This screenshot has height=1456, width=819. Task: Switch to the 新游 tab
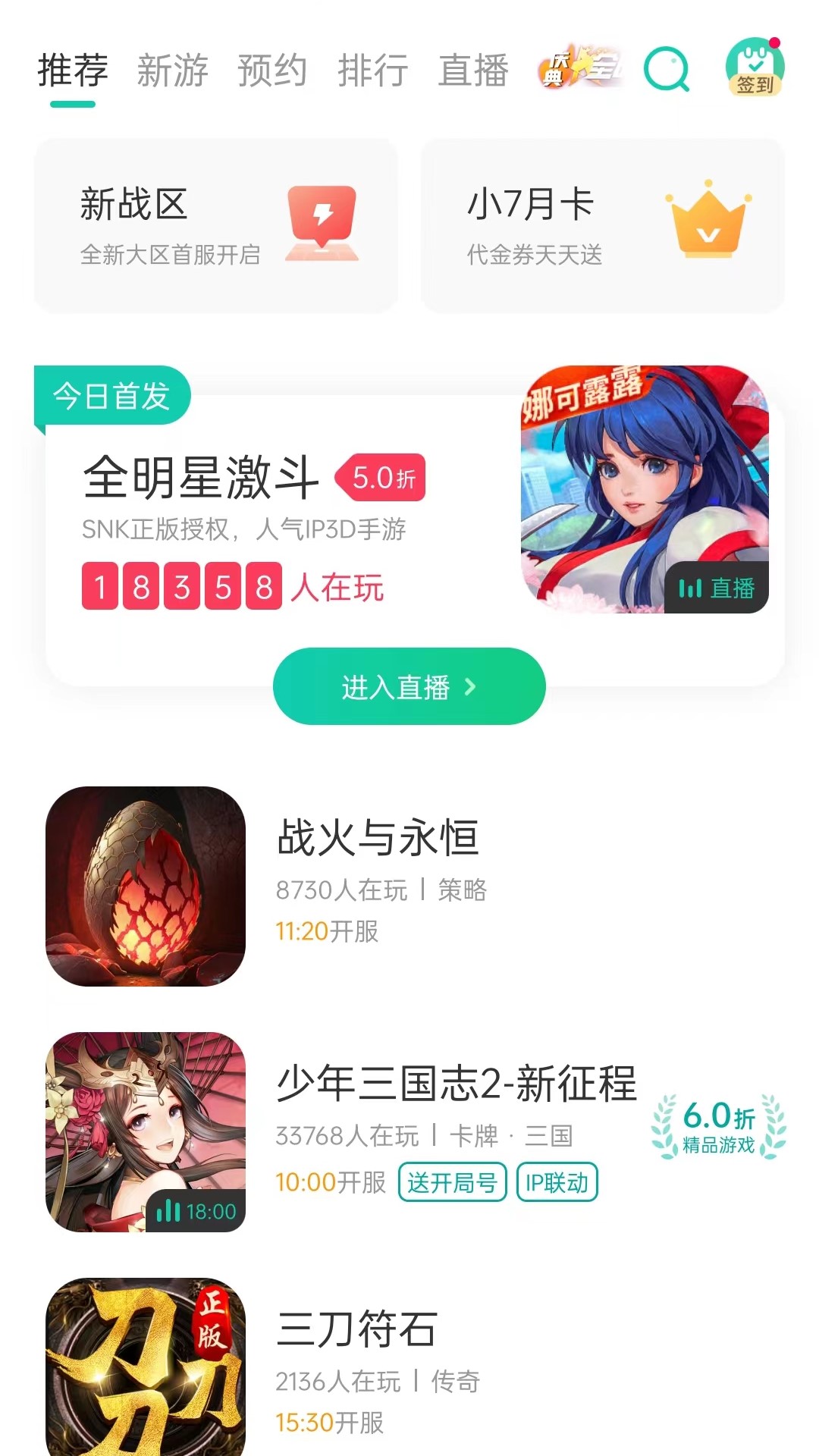(173, 71)
